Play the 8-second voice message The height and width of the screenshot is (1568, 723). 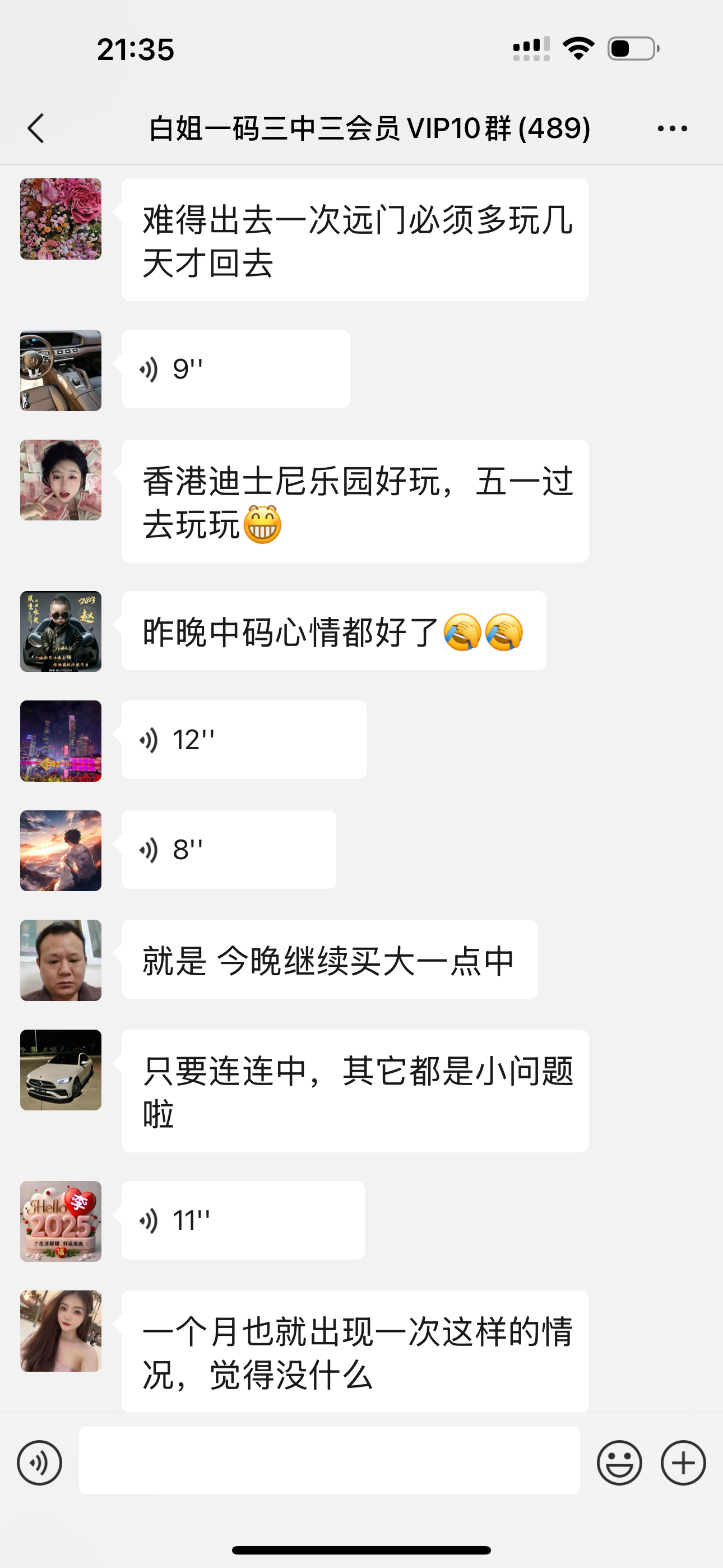point(229,849)
